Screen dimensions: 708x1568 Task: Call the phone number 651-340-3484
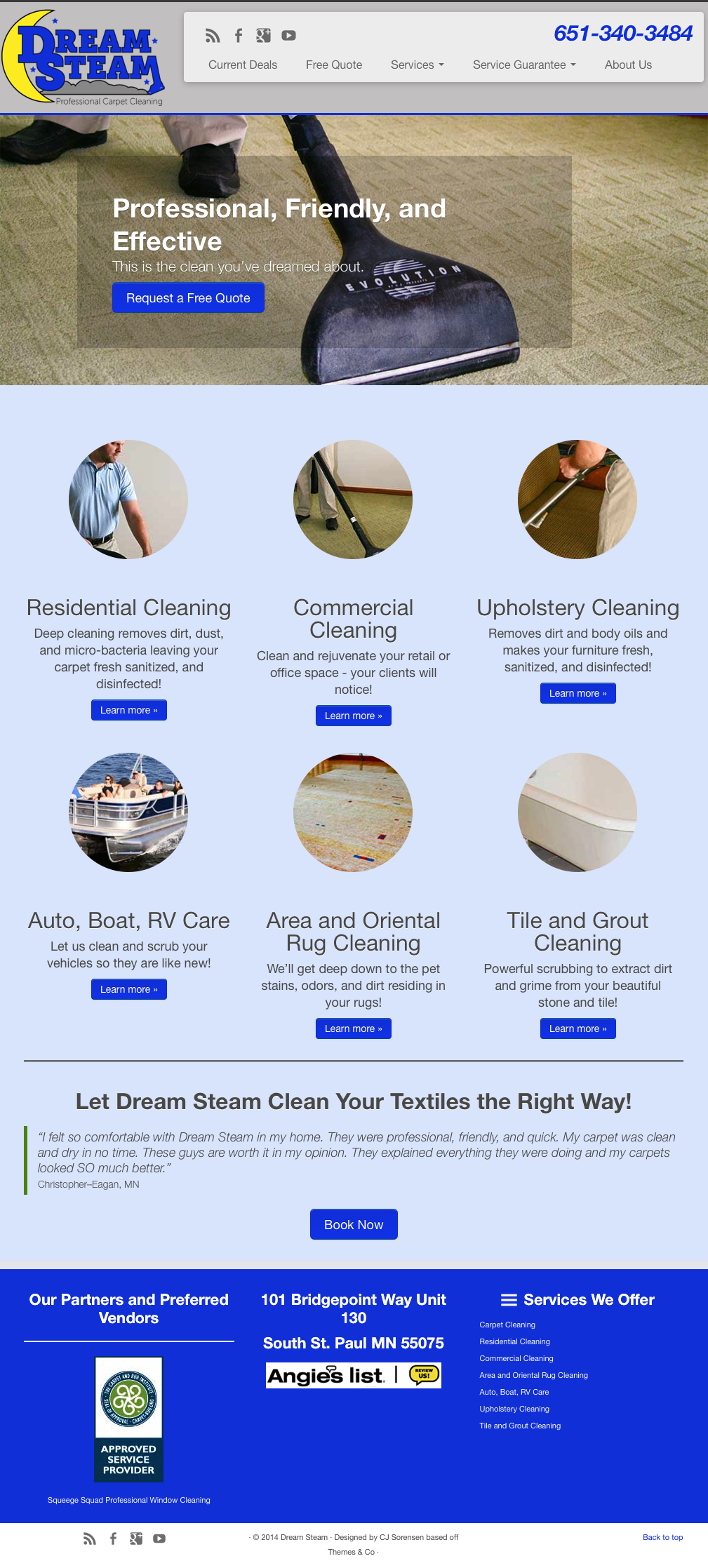click(x=622, y=33)
